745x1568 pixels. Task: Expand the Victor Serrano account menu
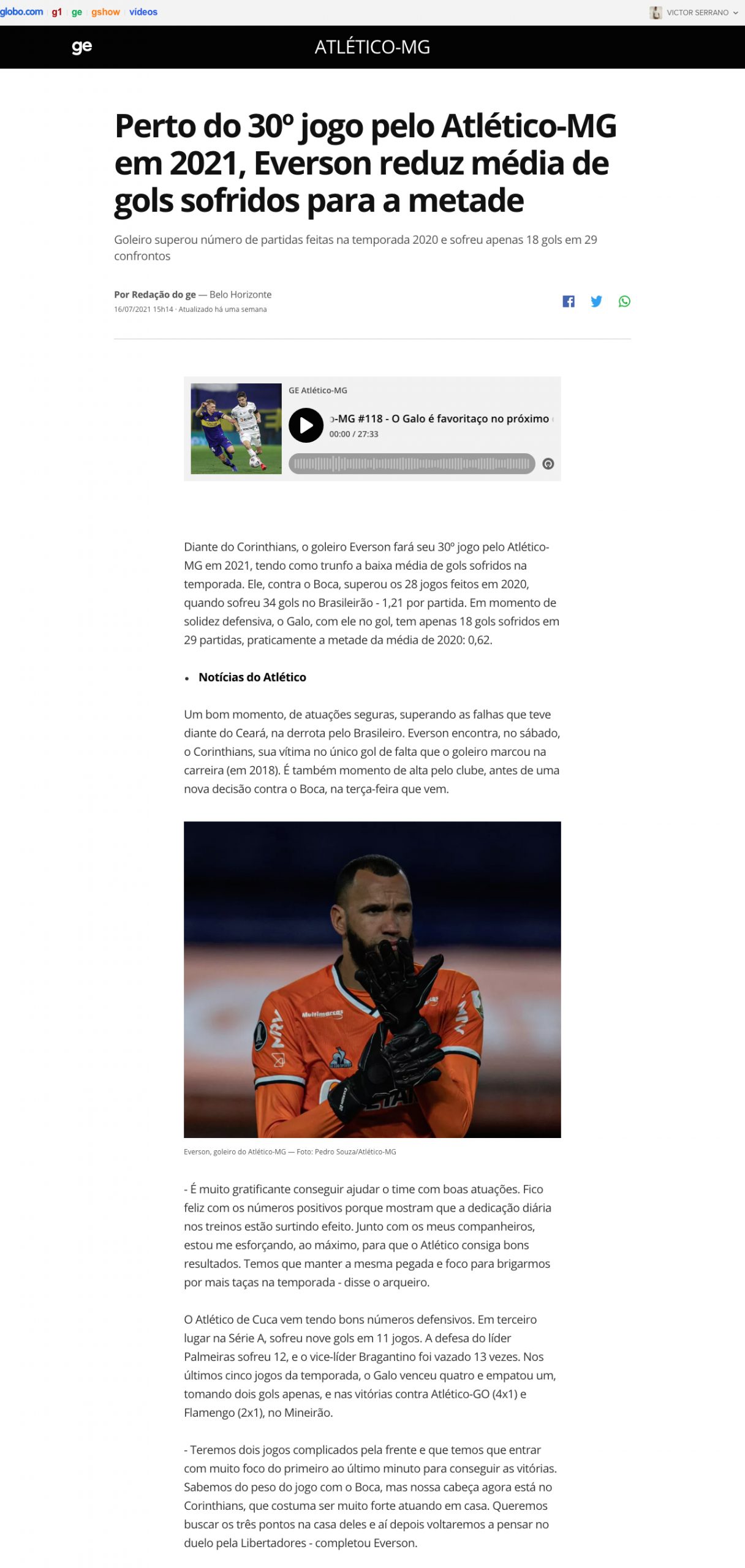(x=694, y=12)
